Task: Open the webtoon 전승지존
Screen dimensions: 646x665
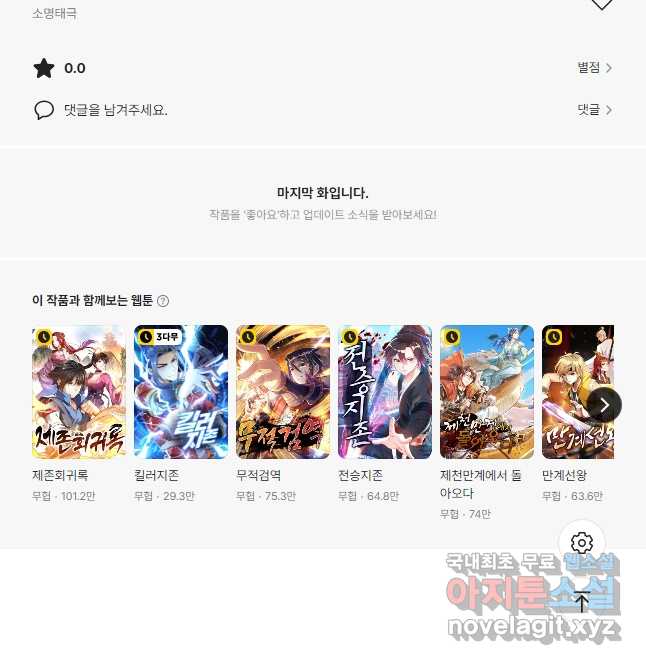Action: [385, 392]
